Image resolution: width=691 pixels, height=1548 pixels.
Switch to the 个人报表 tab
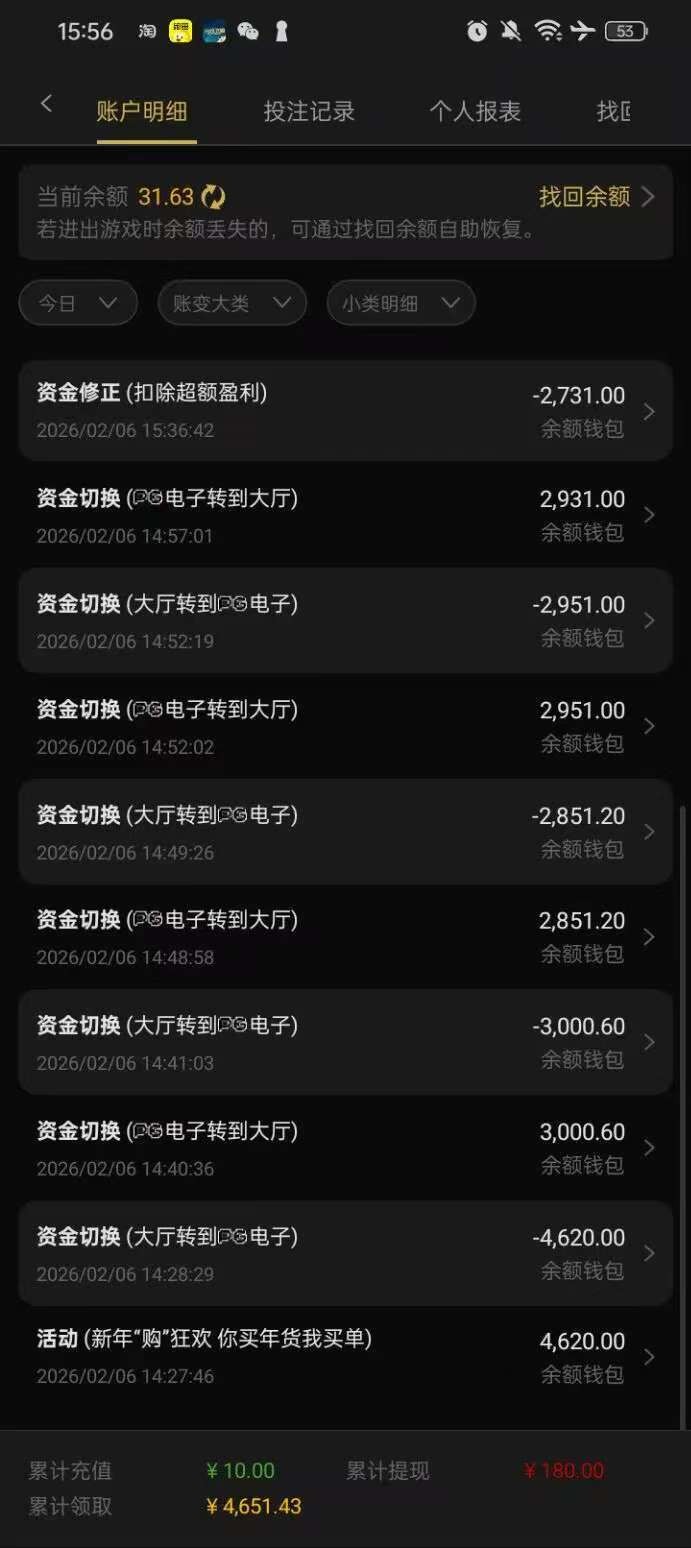coord(475,111)
